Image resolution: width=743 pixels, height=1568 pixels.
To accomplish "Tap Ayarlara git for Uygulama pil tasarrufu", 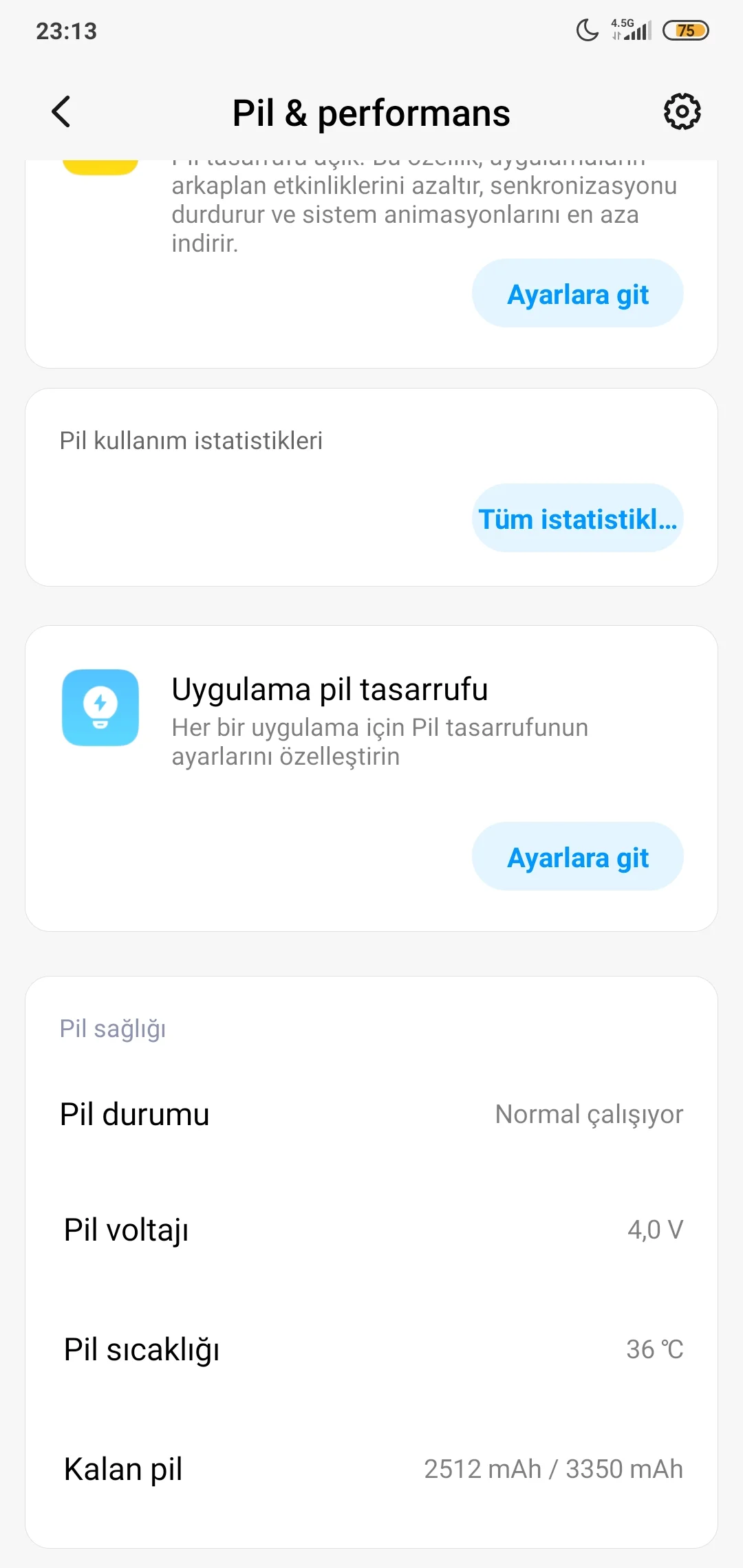I will [x=577, y=857].
